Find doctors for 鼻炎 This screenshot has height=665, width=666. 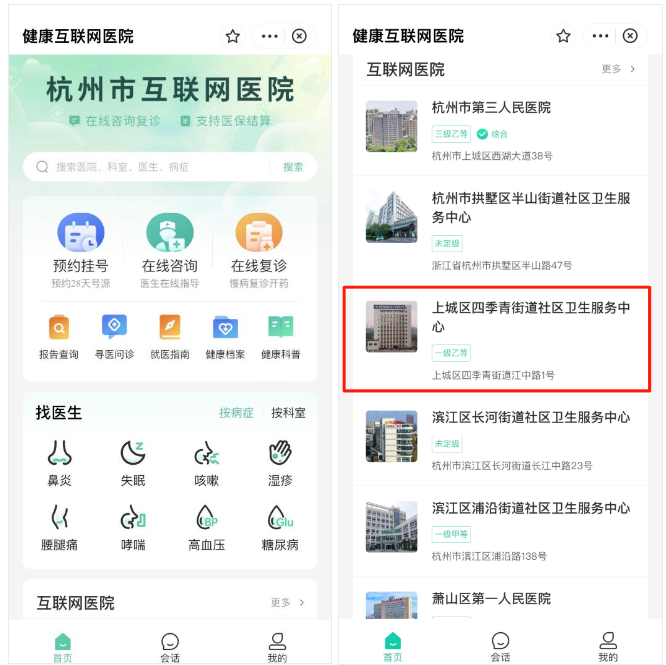60,464
